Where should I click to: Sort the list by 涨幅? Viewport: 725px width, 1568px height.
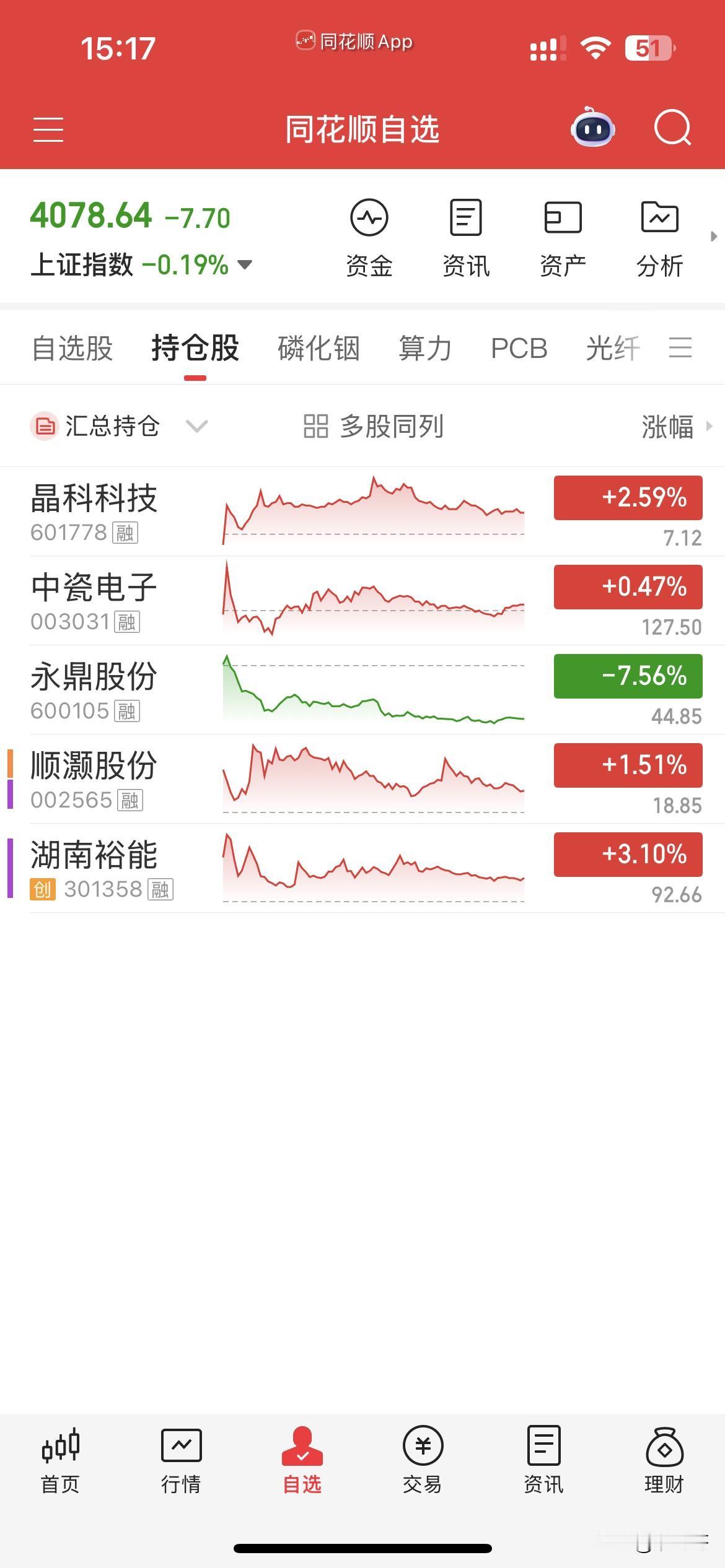(677, 427)
